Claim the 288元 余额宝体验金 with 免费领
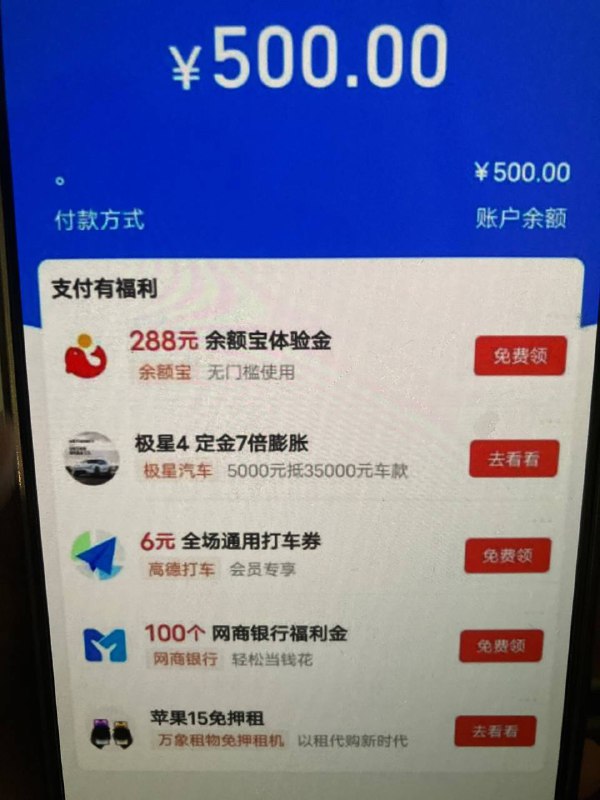Screen dimensions: 600x800 (x=519, y=356)
